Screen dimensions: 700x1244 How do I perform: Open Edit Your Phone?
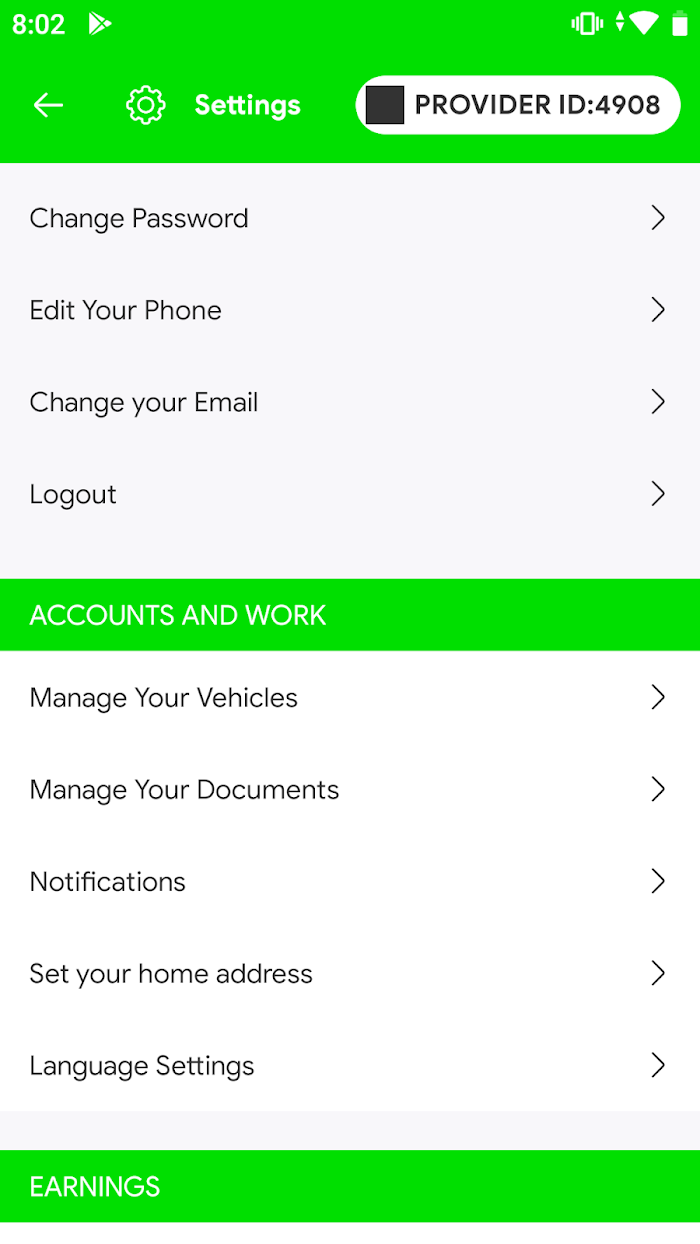(350, 310)
